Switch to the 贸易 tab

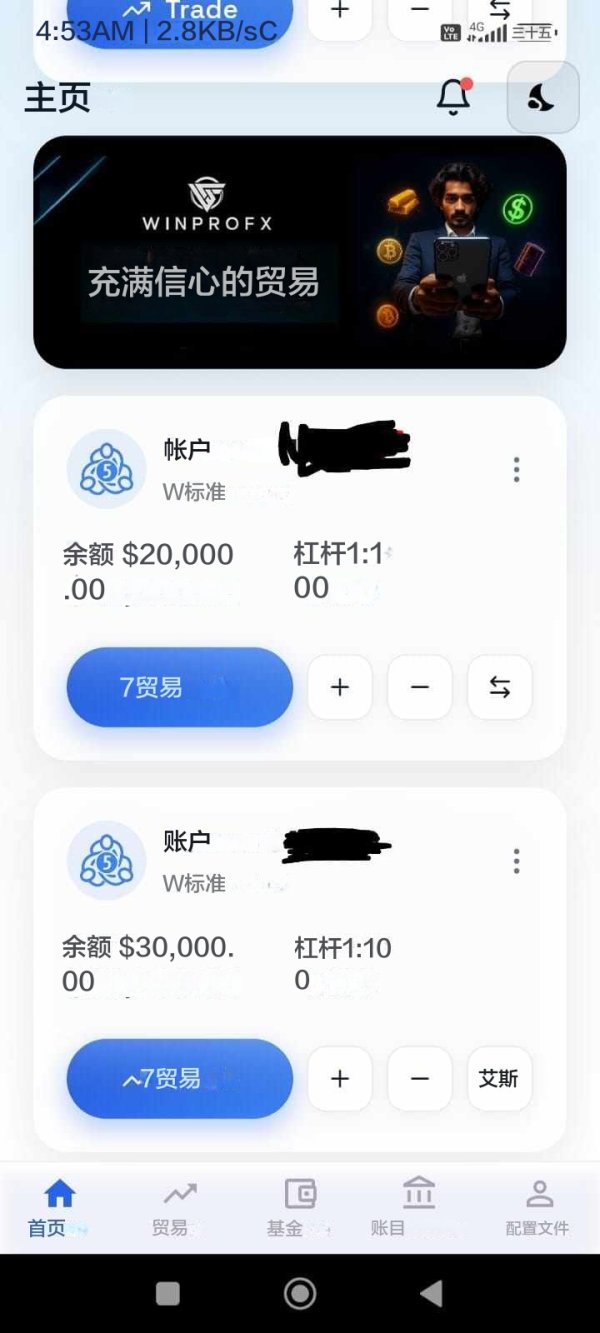pyautogui.click(x=180, y=1208)
